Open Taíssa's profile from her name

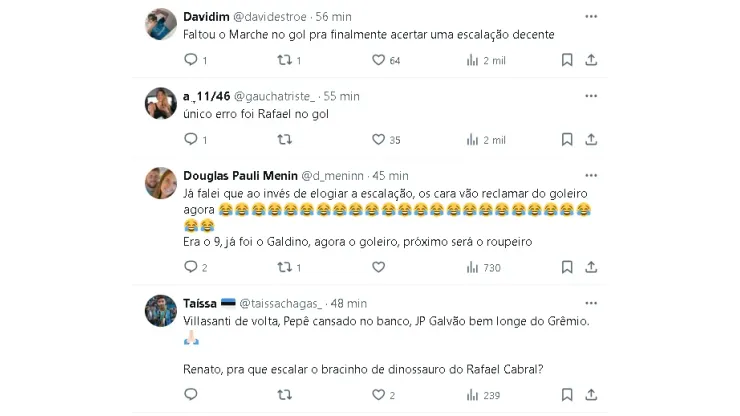pos(202,303)
